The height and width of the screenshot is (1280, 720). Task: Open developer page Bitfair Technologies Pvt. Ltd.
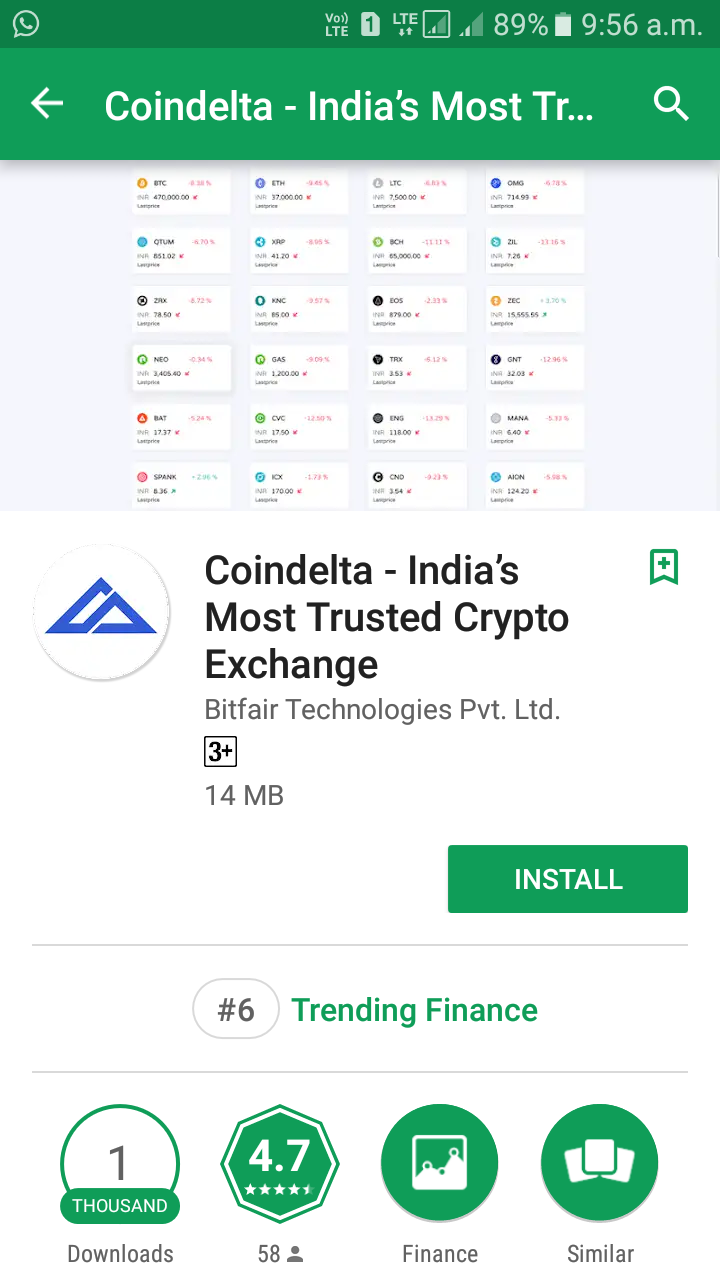coord(382,709)
